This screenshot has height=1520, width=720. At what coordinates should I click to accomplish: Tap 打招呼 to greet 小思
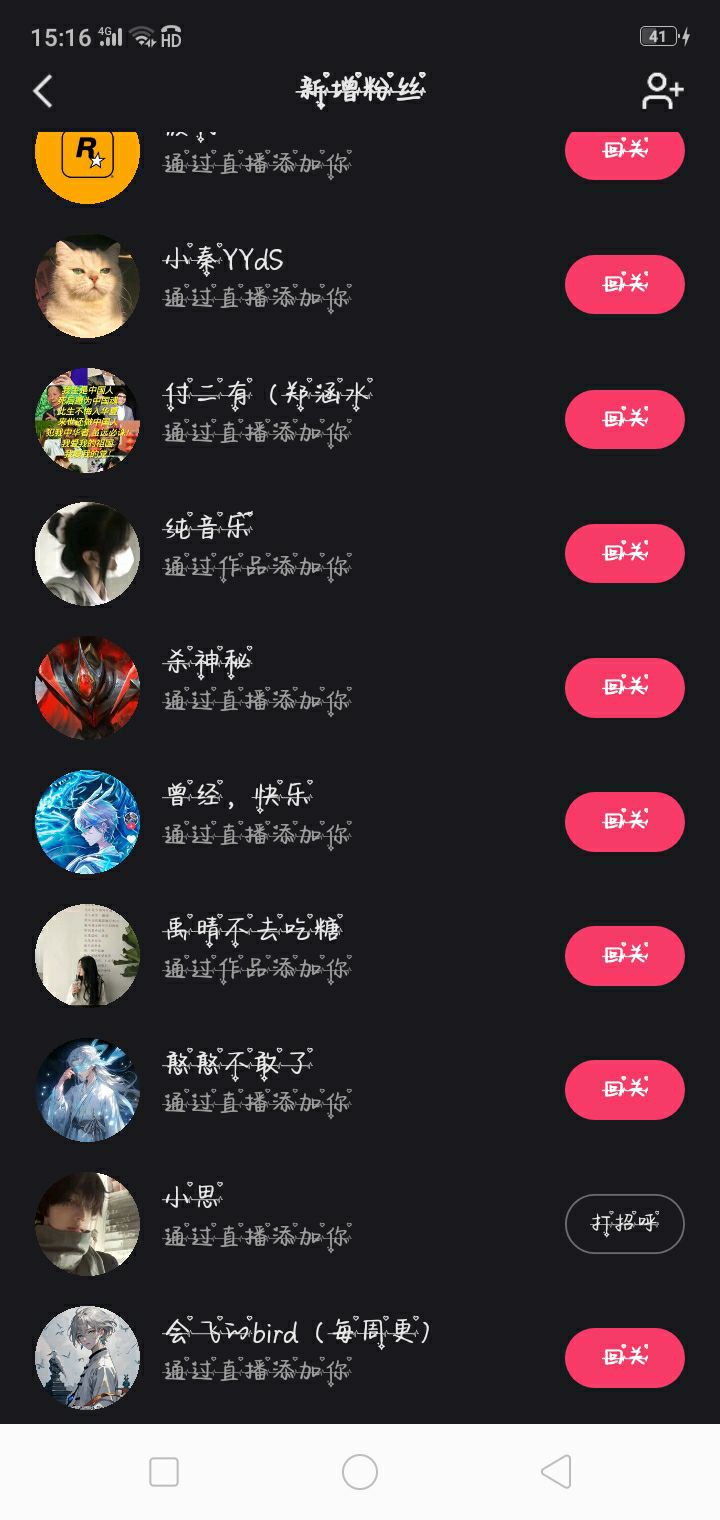pos(624,1224)
